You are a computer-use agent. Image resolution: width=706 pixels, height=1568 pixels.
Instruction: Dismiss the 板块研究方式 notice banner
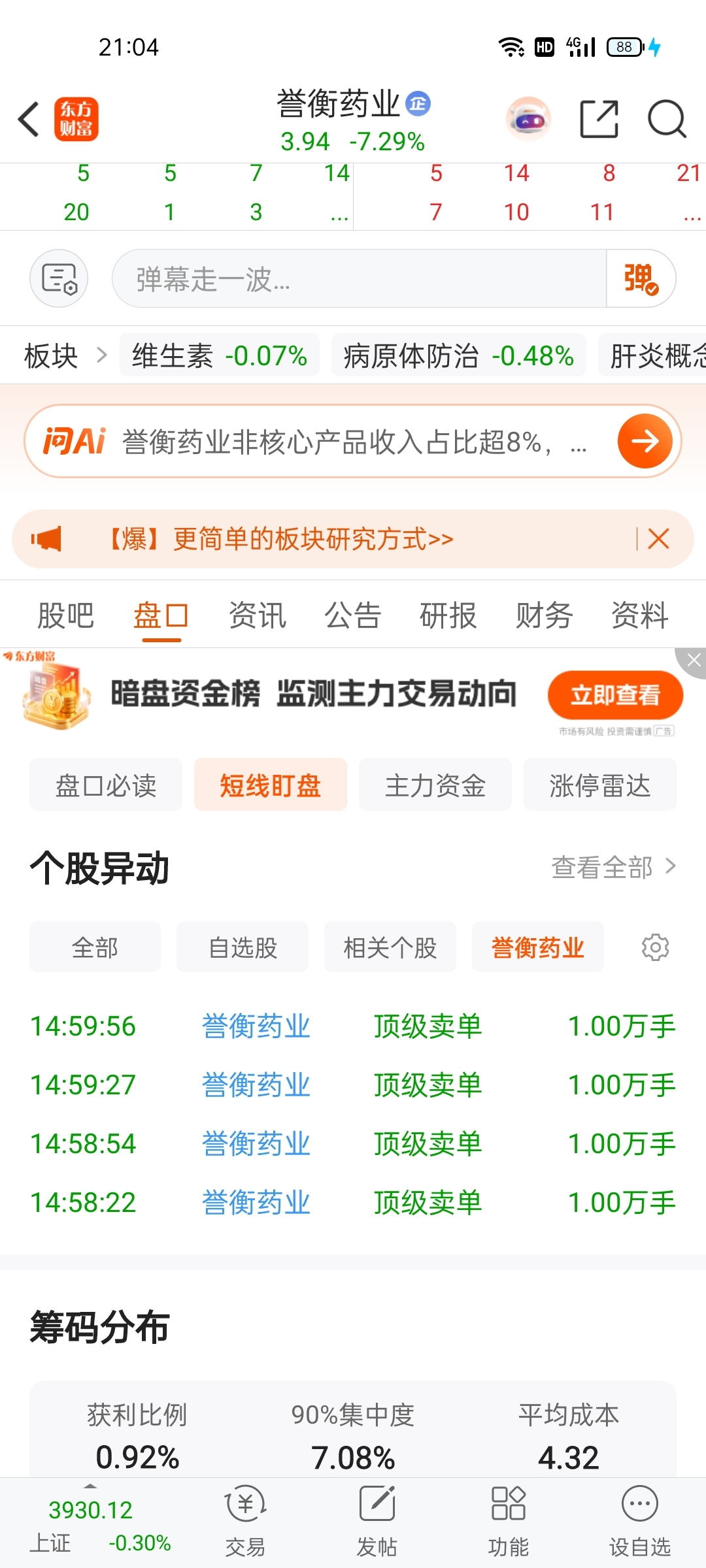coord(658,539)
